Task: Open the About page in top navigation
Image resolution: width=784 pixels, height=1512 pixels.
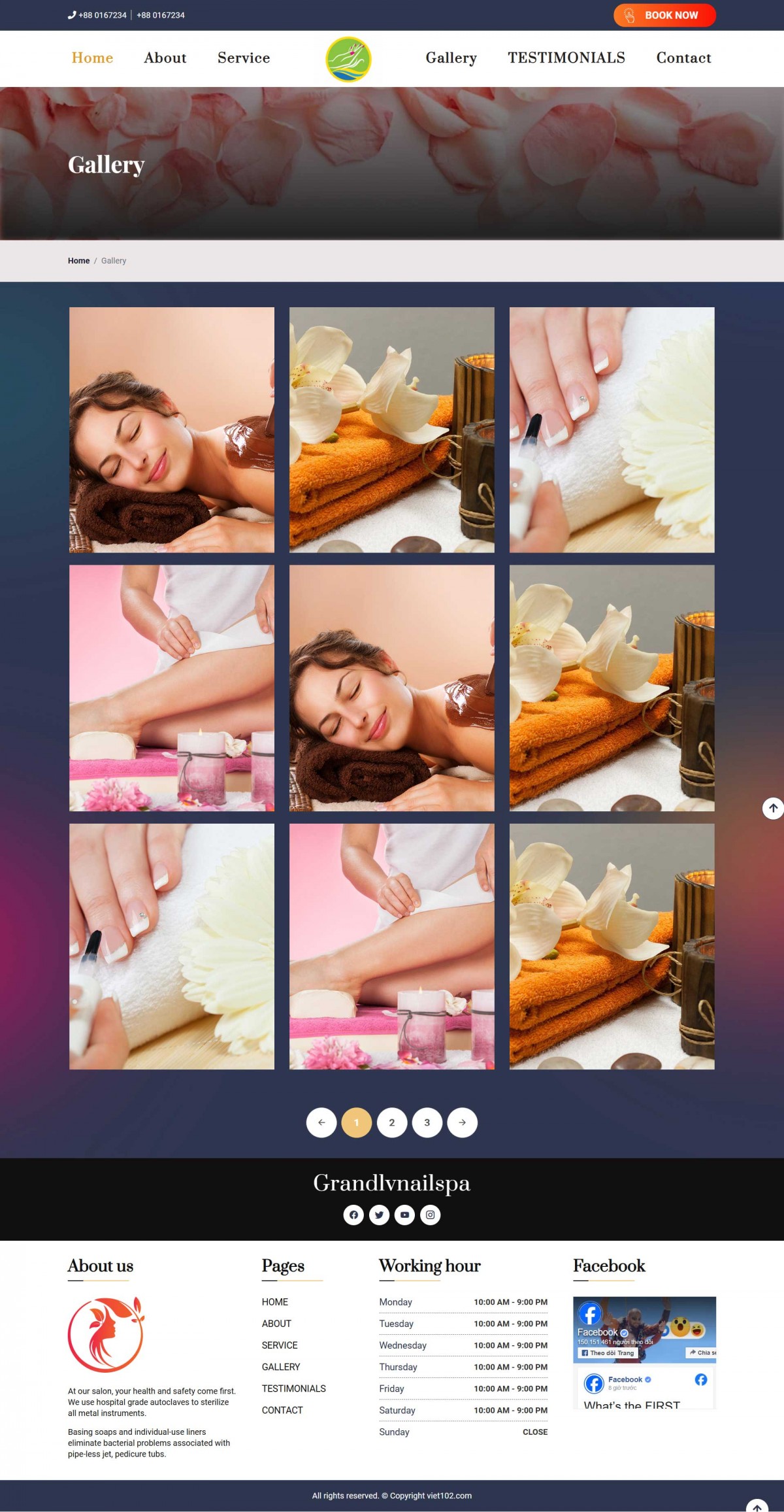Action: pos(165,58)
